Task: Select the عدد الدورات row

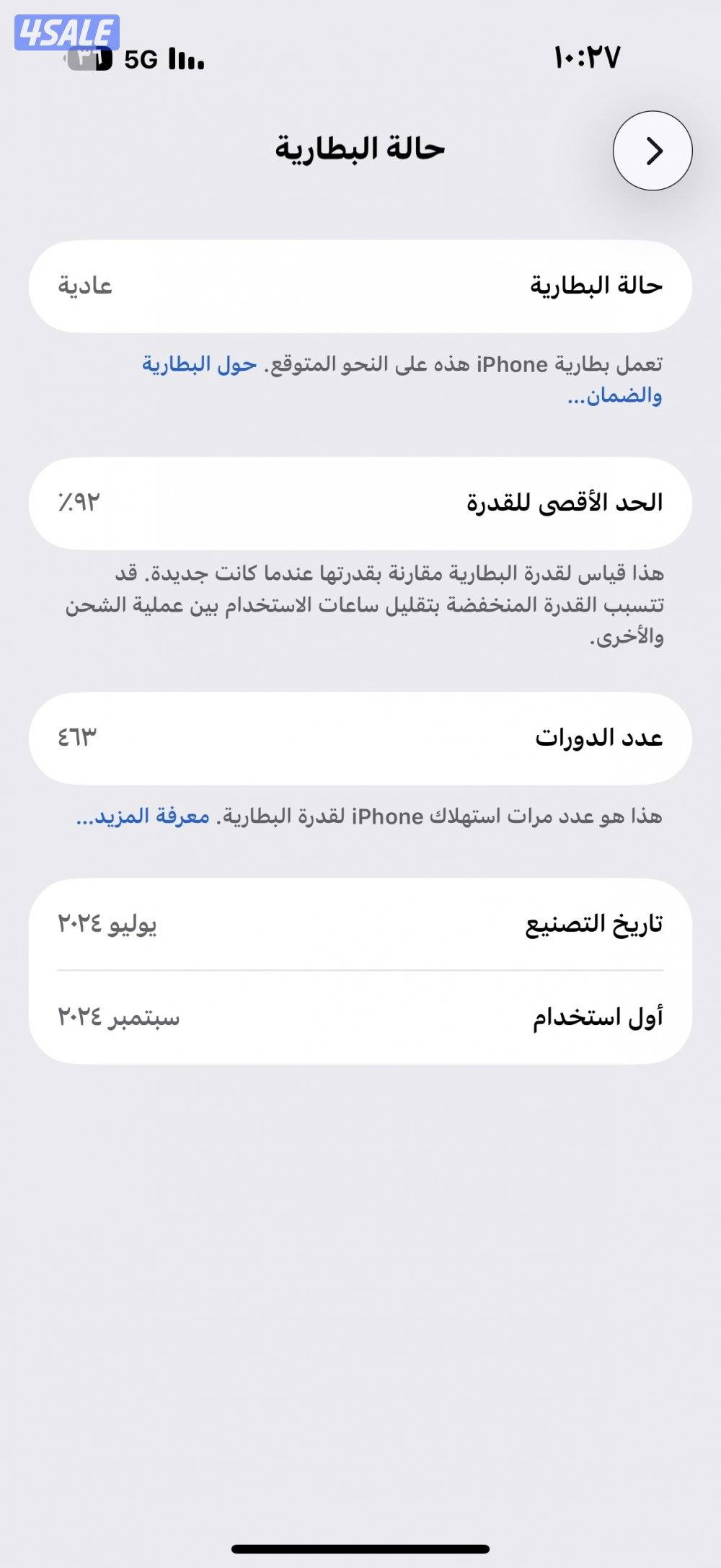Action: [360, 736]
